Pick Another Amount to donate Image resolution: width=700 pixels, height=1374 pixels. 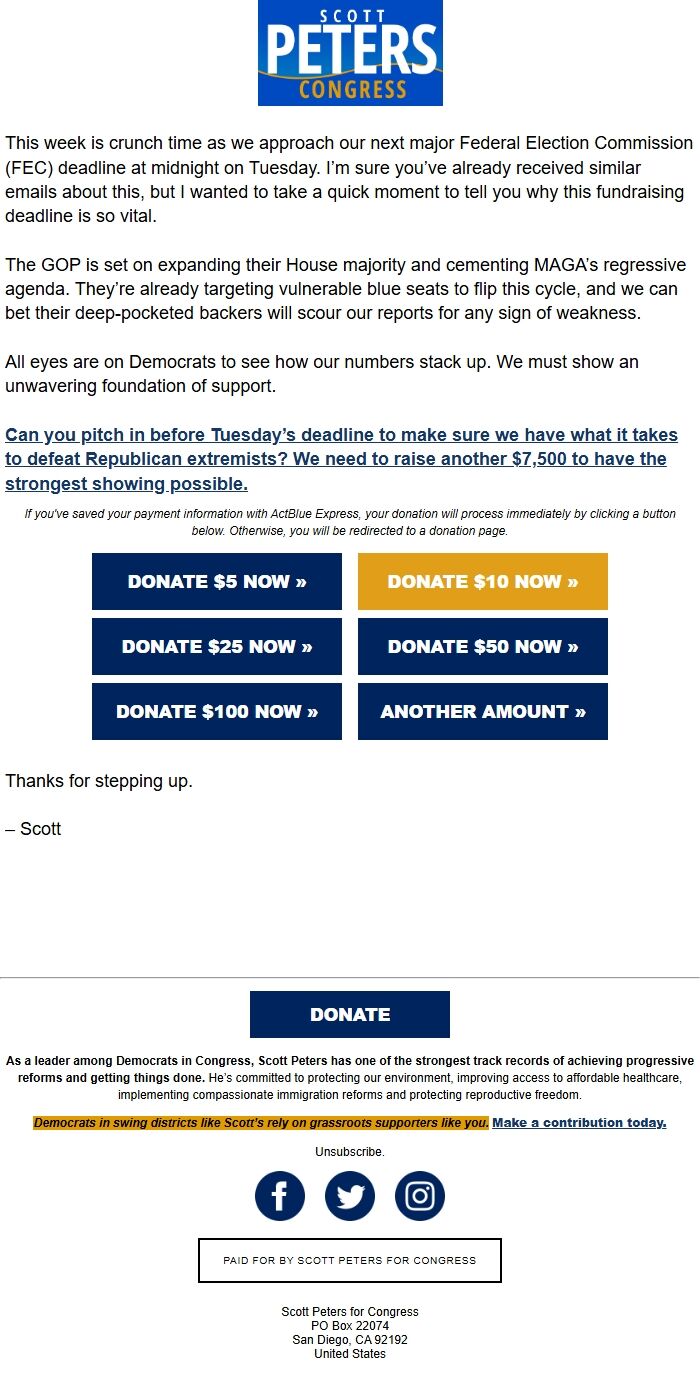[x=483, y=711]
